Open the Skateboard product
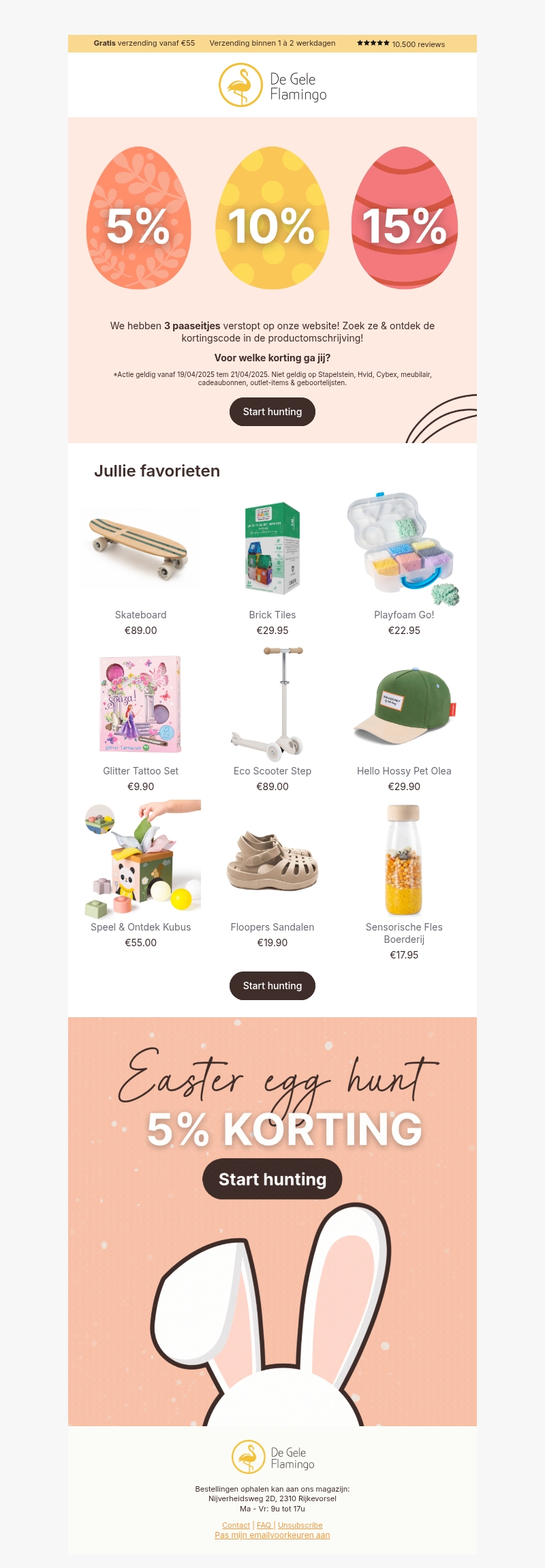Screen dimensions: 545x1568 click(140, 549)
